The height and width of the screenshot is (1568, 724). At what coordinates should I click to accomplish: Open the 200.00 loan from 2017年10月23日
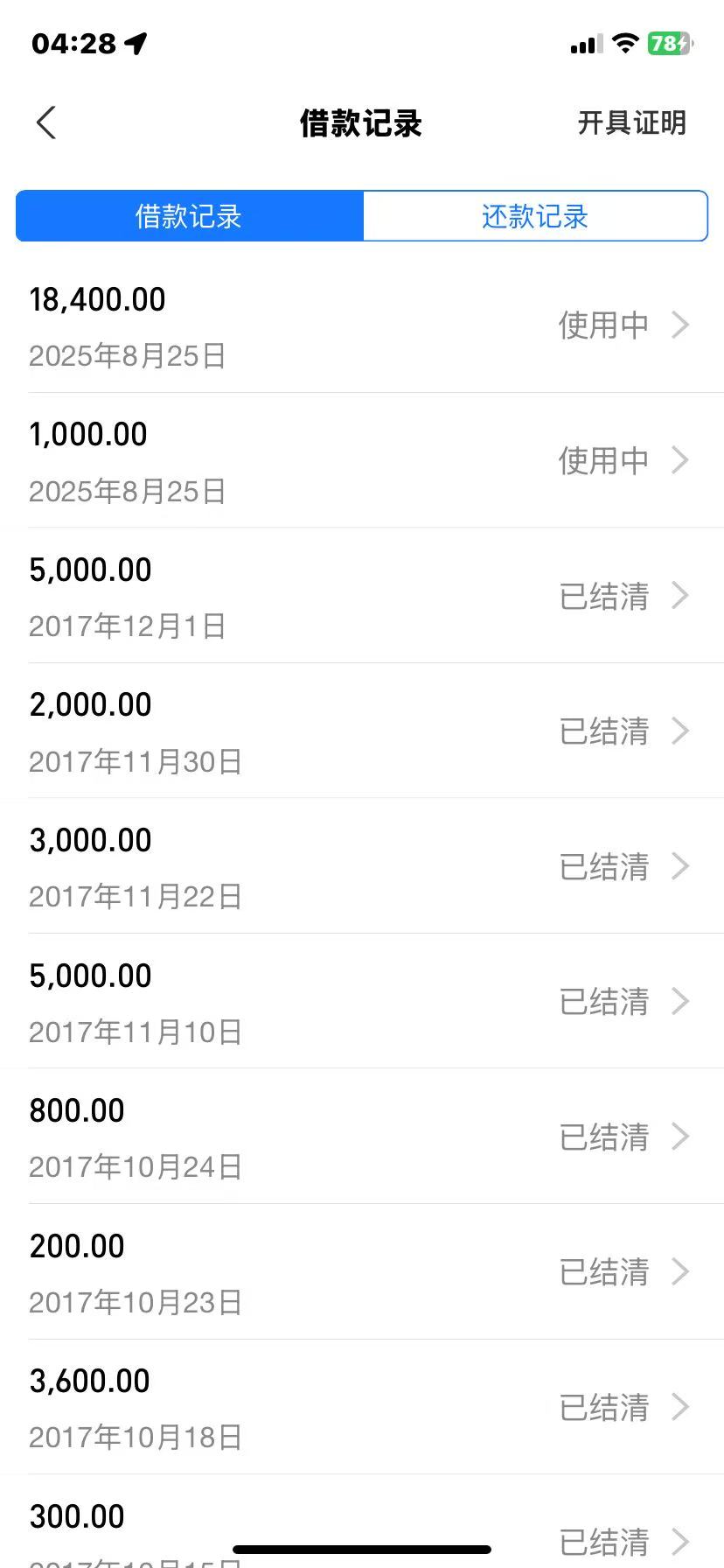click(362, 1271)
